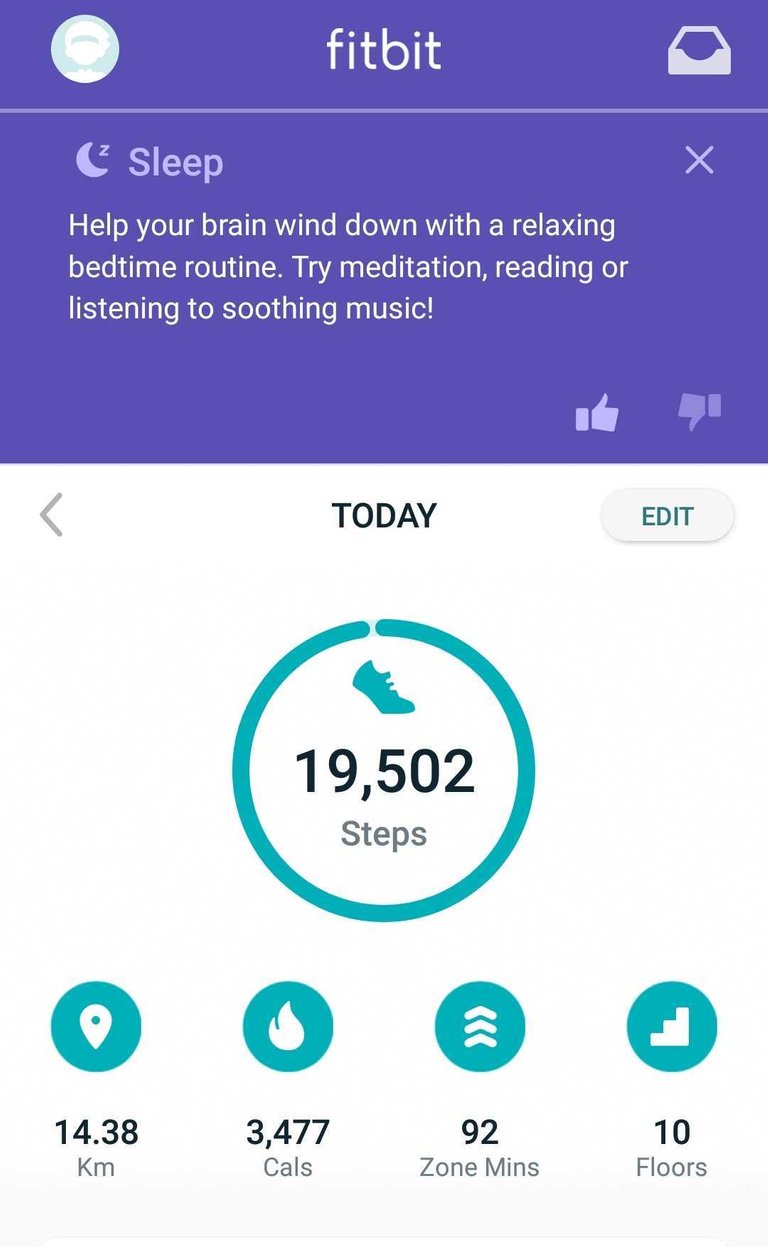This screenshot has height=1247, width=768.
Task: Open the profile avatar
Action: click(85, 50)
